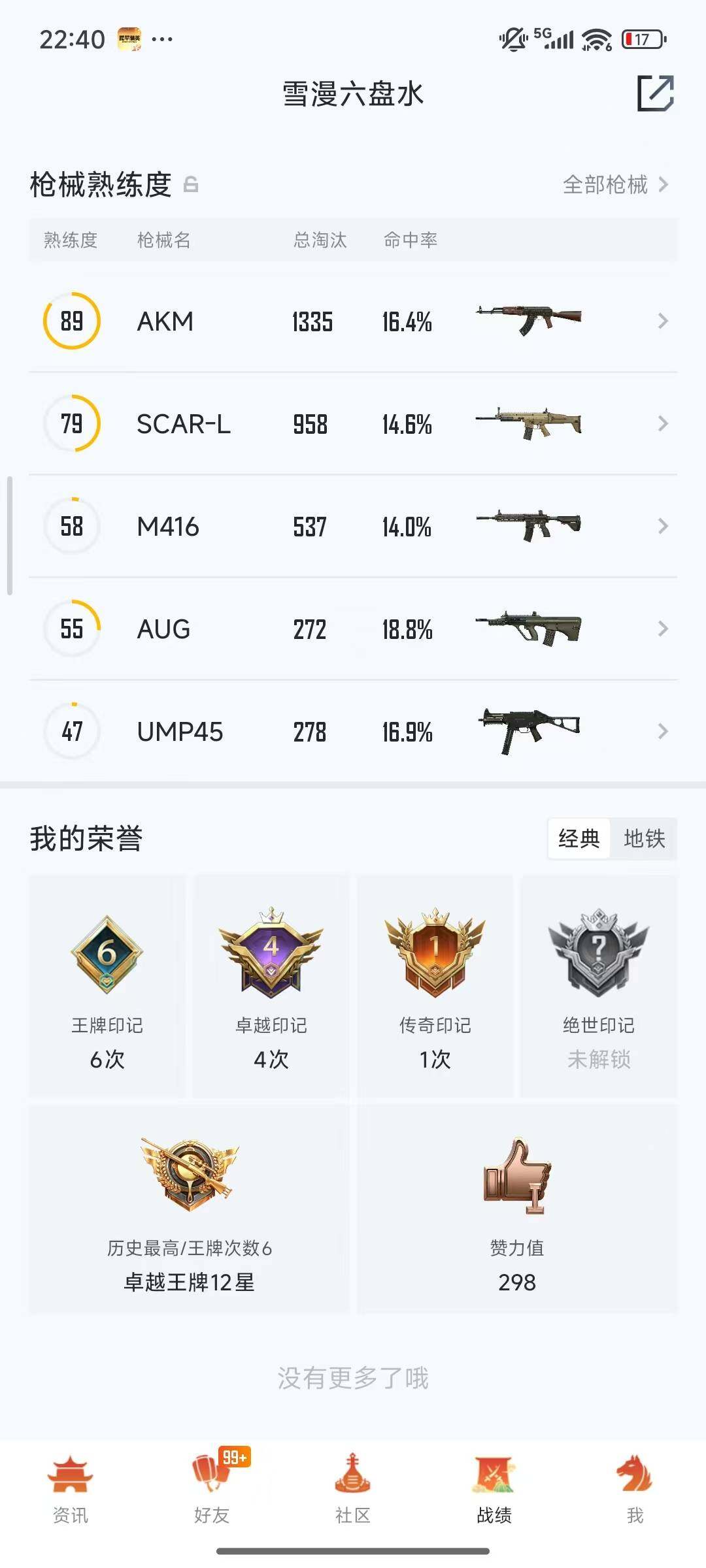Toggle the lock beside 枪械熟练度
The image size is (706, 1568).
click(192, 184)
